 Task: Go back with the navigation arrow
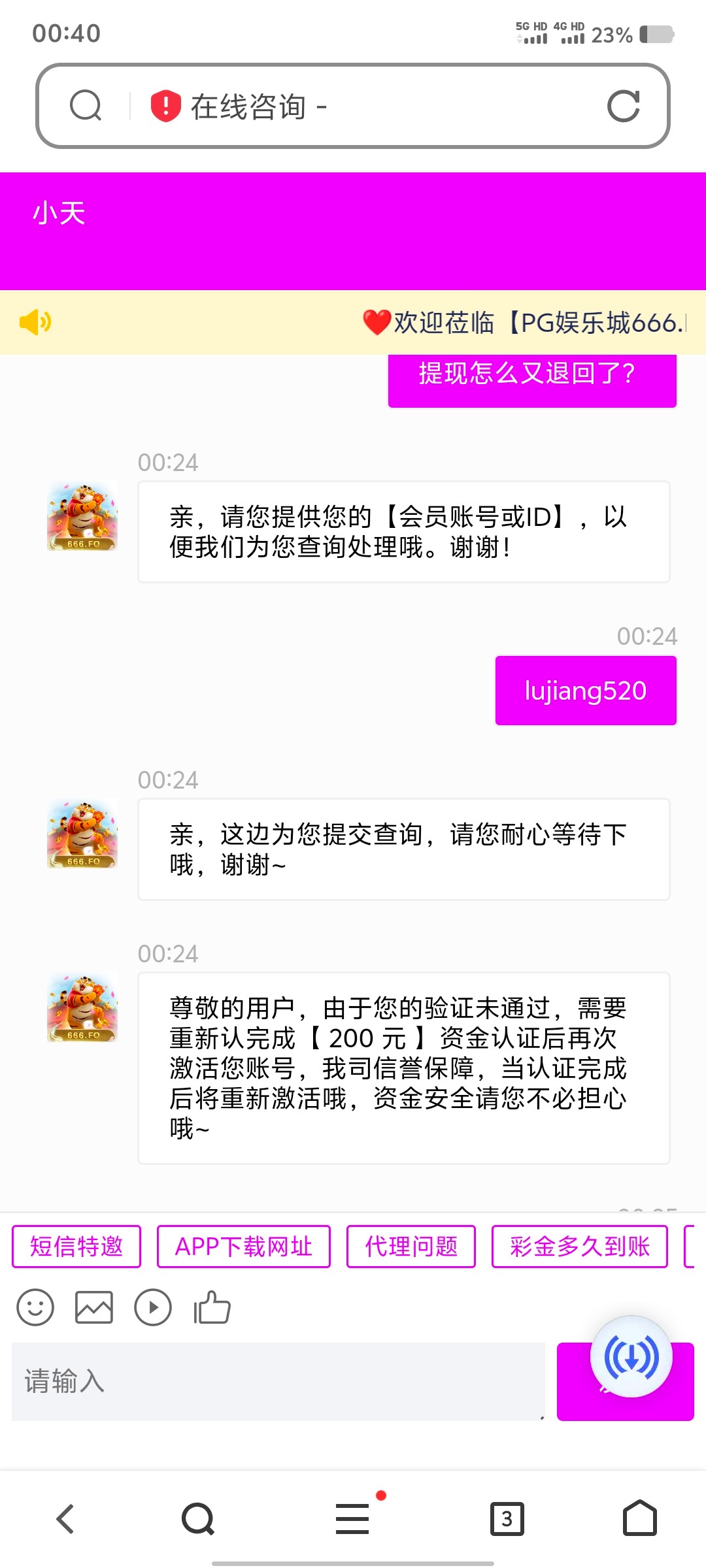coord(63,1518)
